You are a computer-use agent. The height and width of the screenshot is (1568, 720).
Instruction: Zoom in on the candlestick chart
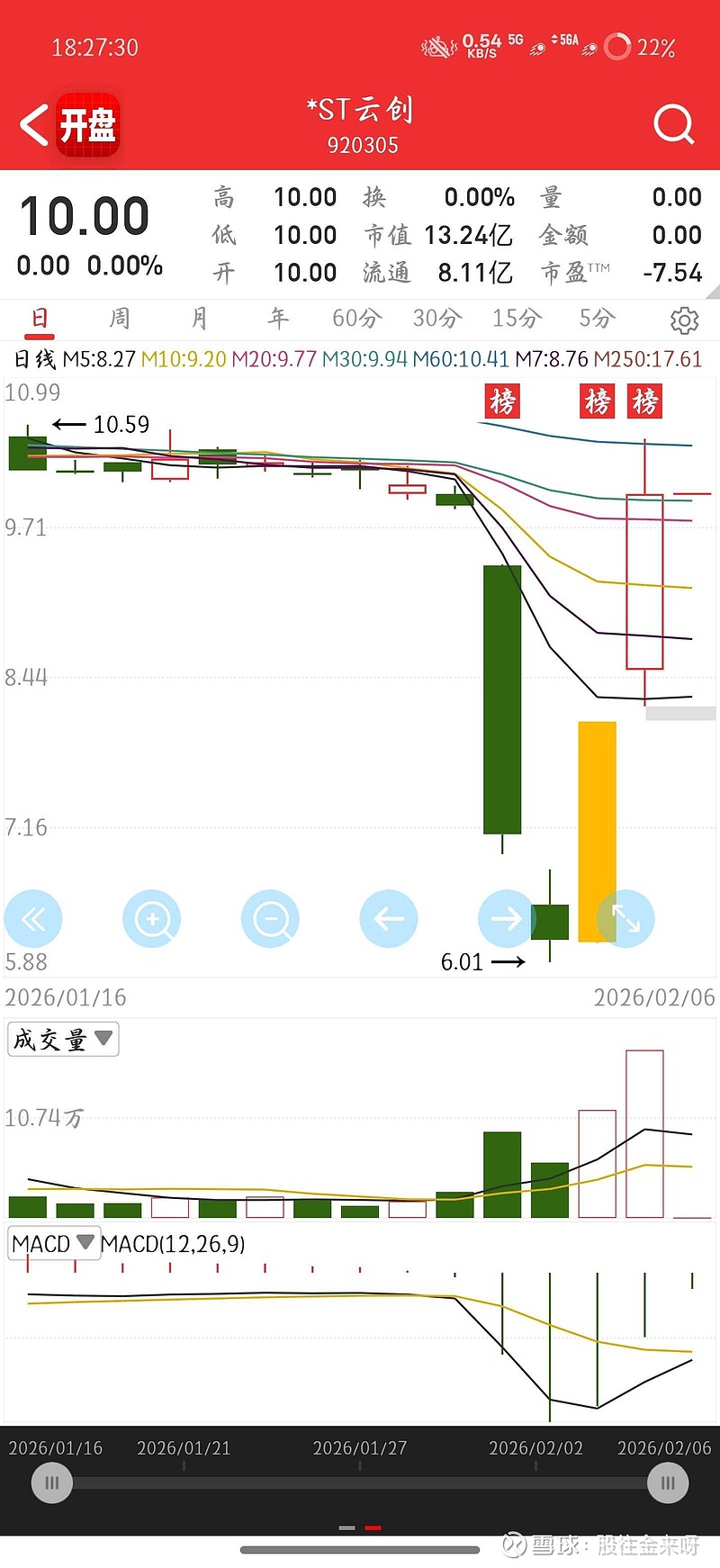pyautogui.click(x=152, y=919)
